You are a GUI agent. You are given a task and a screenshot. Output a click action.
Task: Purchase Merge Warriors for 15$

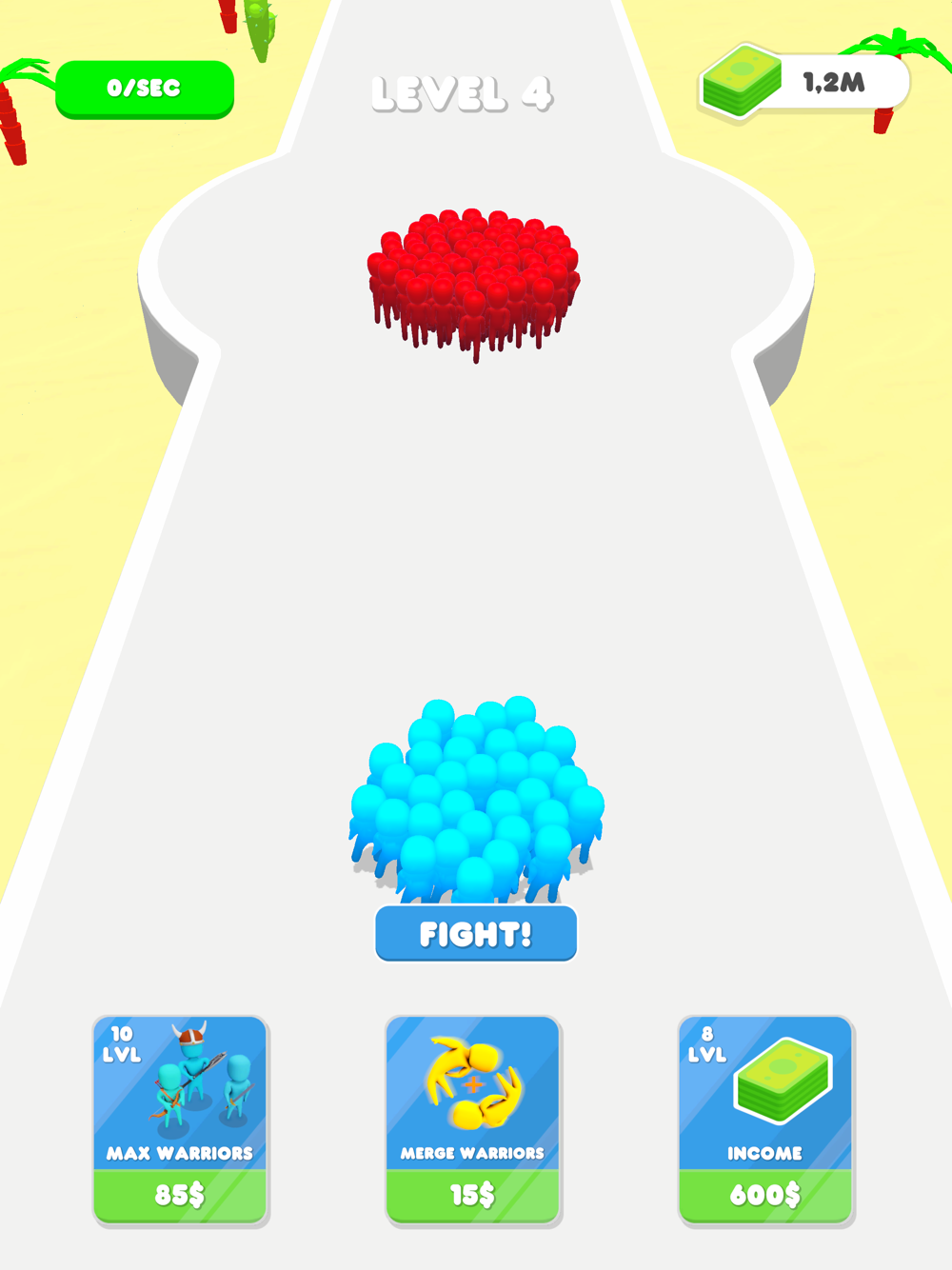473,1120
